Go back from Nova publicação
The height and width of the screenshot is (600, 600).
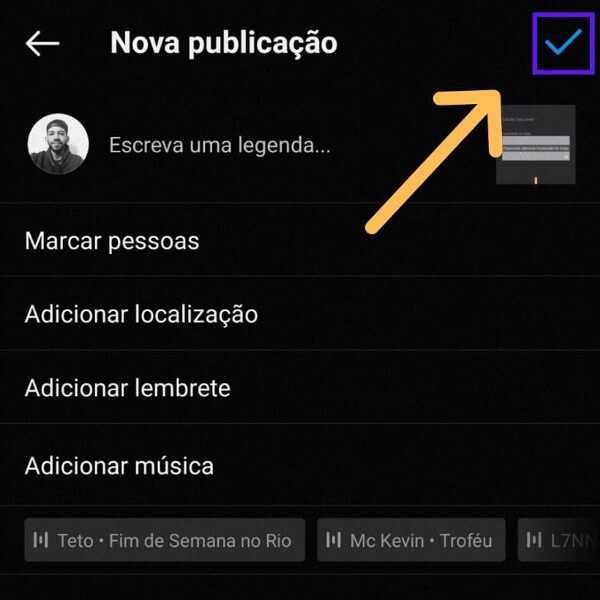pyautogui.click(x=43, y=44)
